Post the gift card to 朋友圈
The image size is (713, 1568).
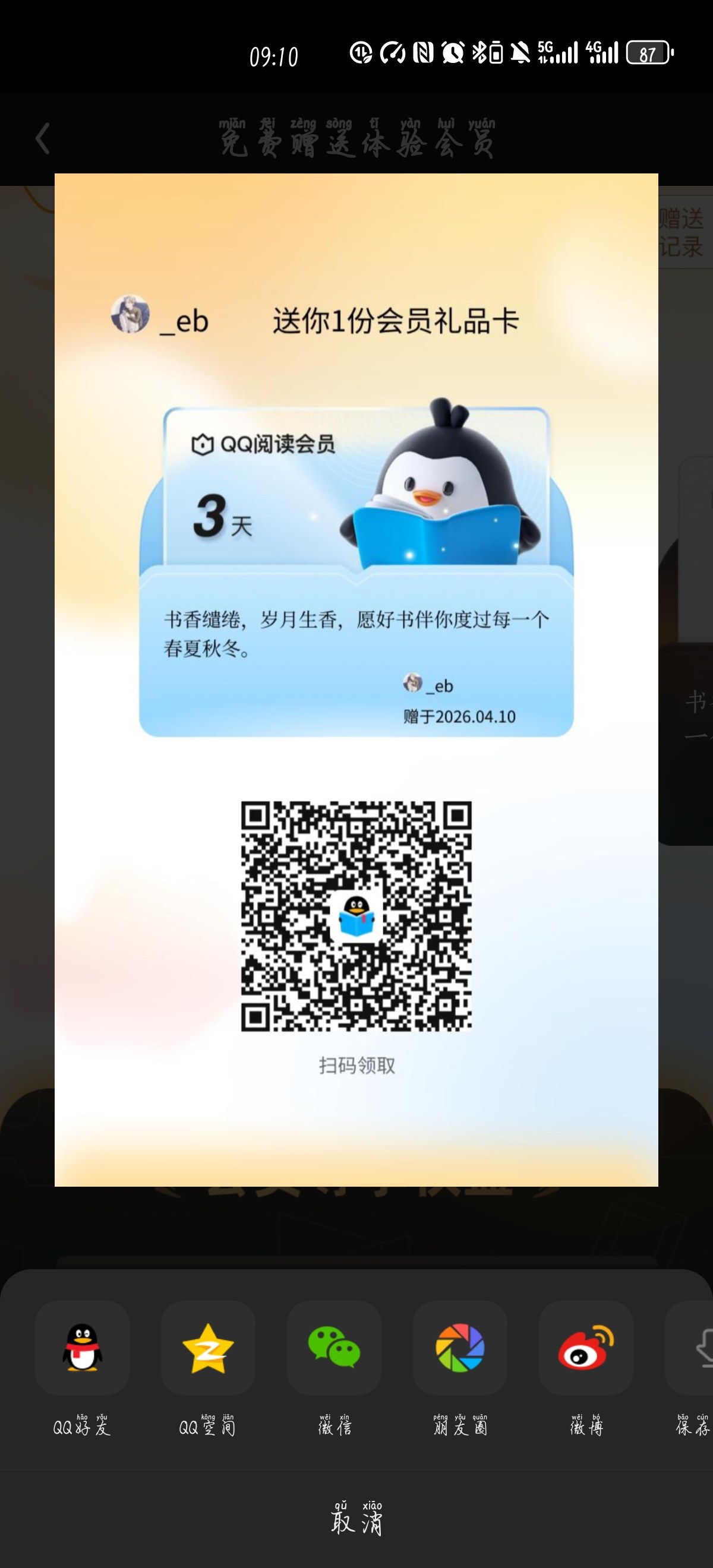pos(460,1348)
